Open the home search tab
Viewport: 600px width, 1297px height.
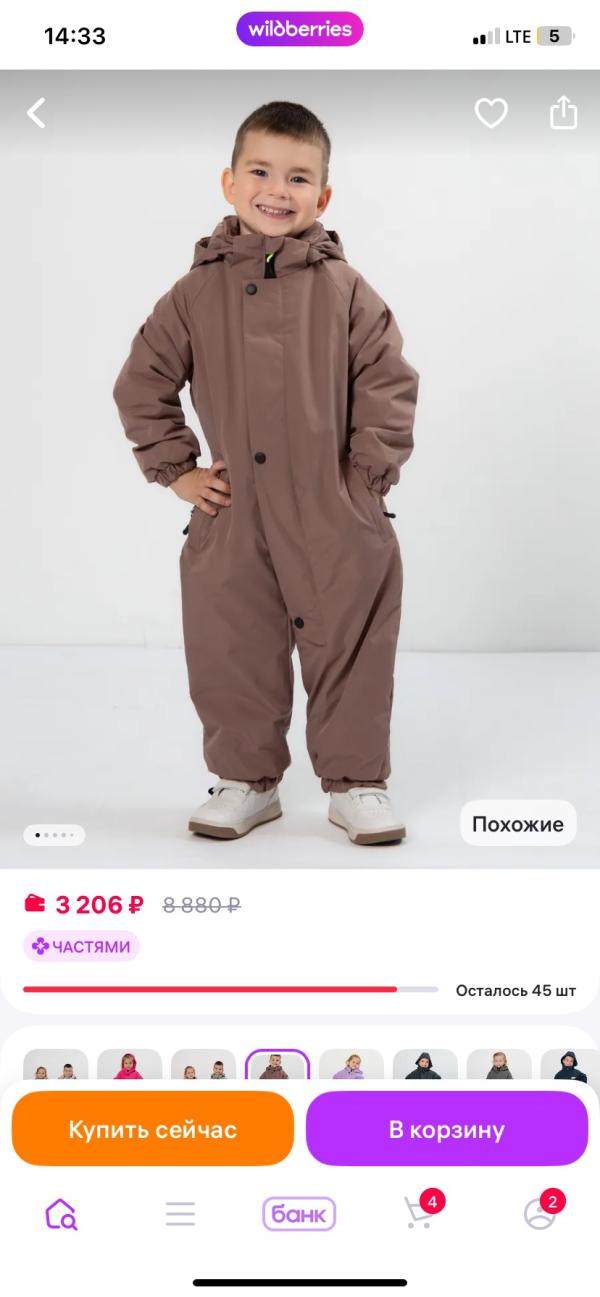pos(61,1214)
